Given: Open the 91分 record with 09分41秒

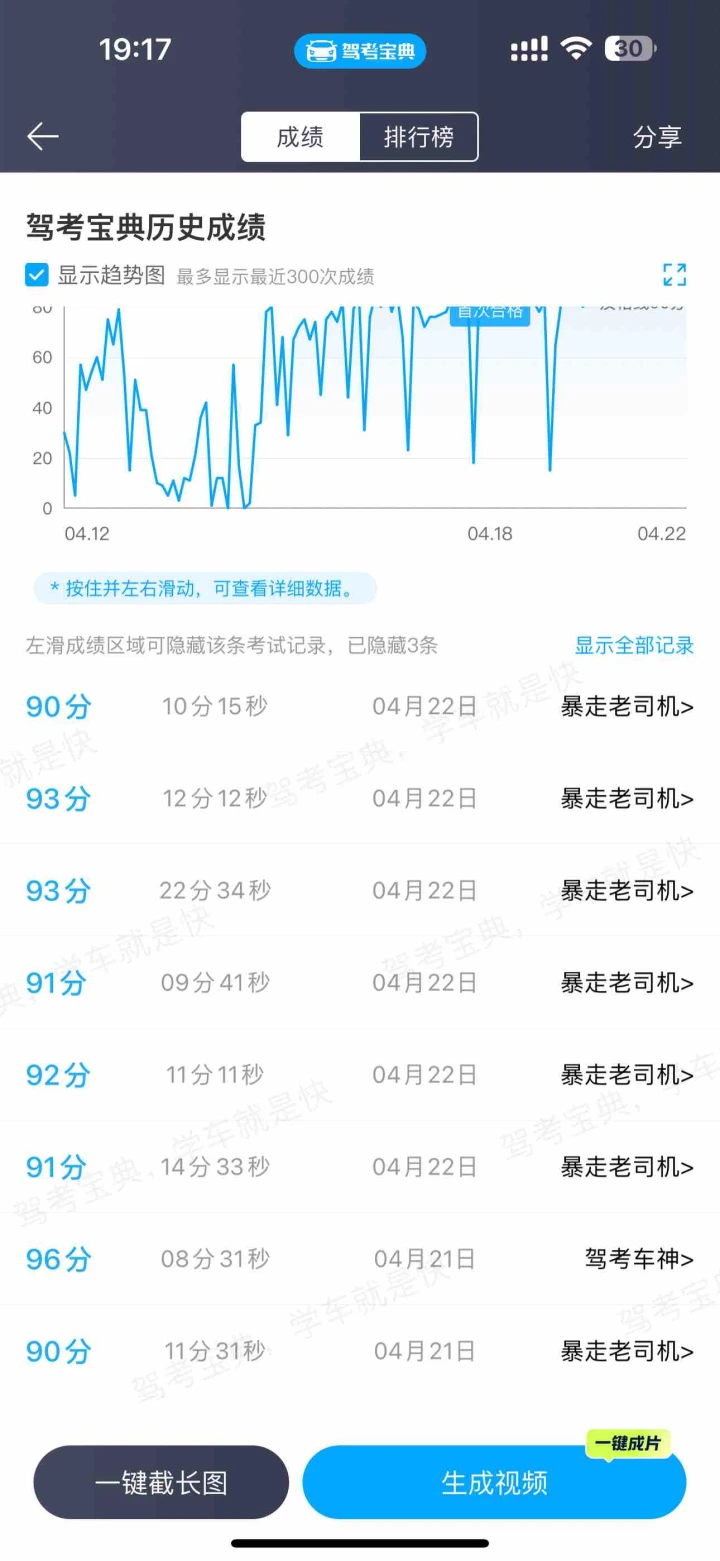Looking at the screenshot, I should [x=360, y=982].
